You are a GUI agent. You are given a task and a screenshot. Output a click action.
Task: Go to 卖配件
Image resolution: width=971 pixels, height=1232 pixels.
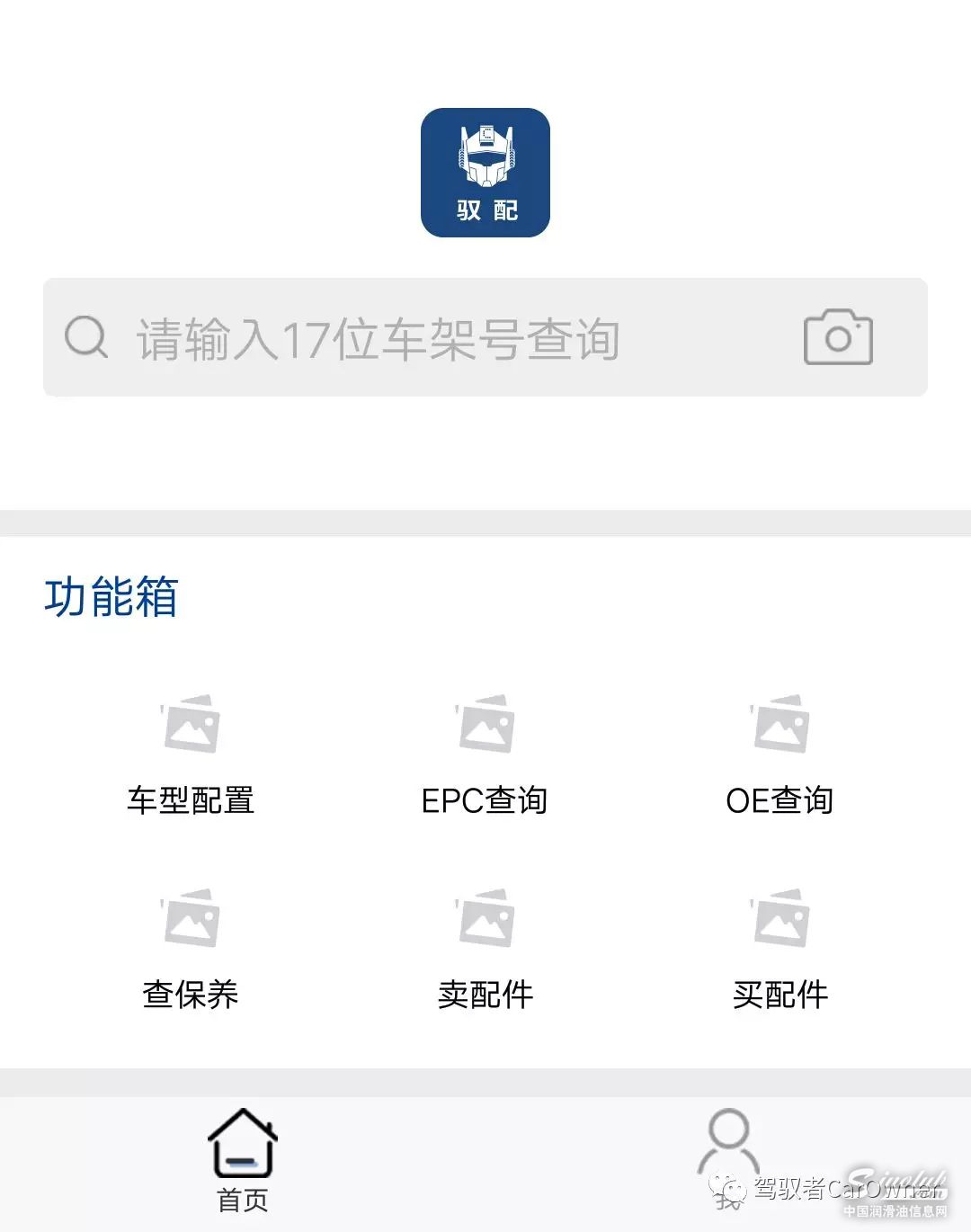pyautogui.click(x=485, y=950)
